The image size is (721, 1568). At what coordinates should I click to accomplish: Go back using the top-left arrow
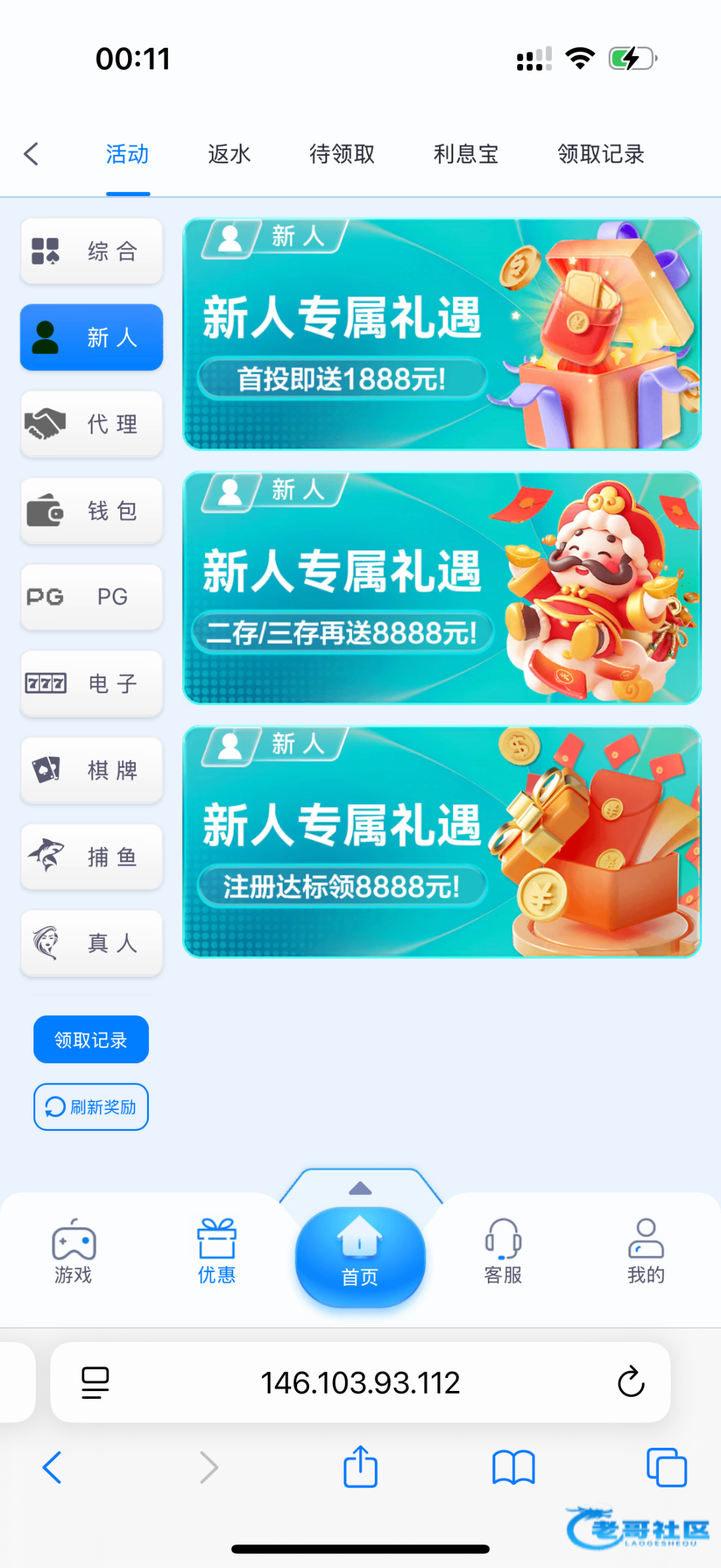(31, 154)
